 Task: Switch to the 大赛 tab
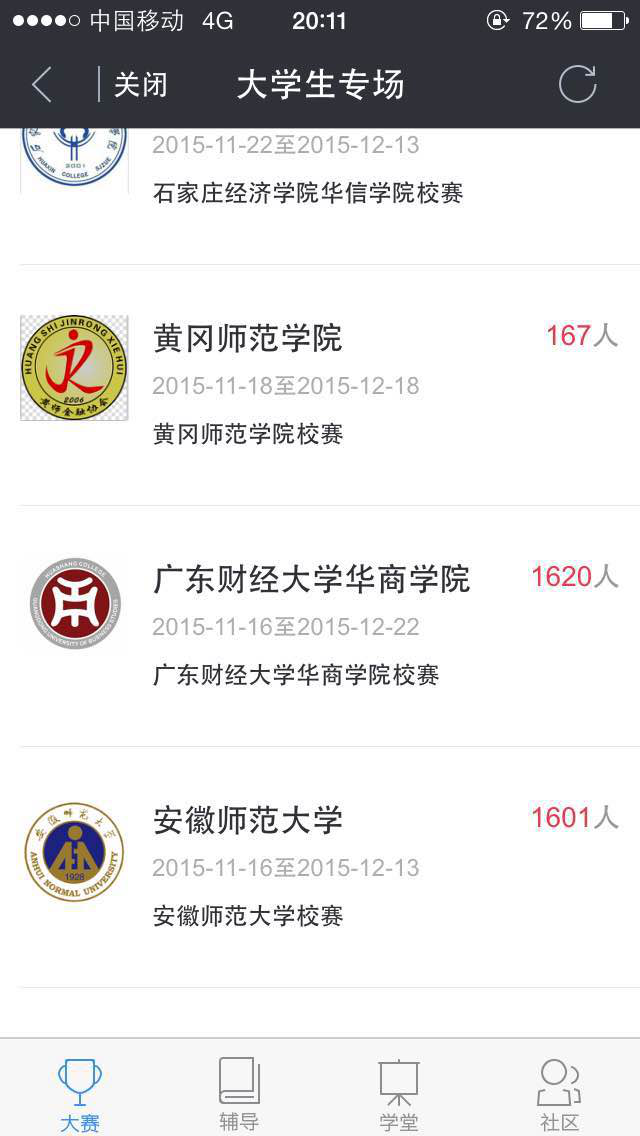point(80,1093)
